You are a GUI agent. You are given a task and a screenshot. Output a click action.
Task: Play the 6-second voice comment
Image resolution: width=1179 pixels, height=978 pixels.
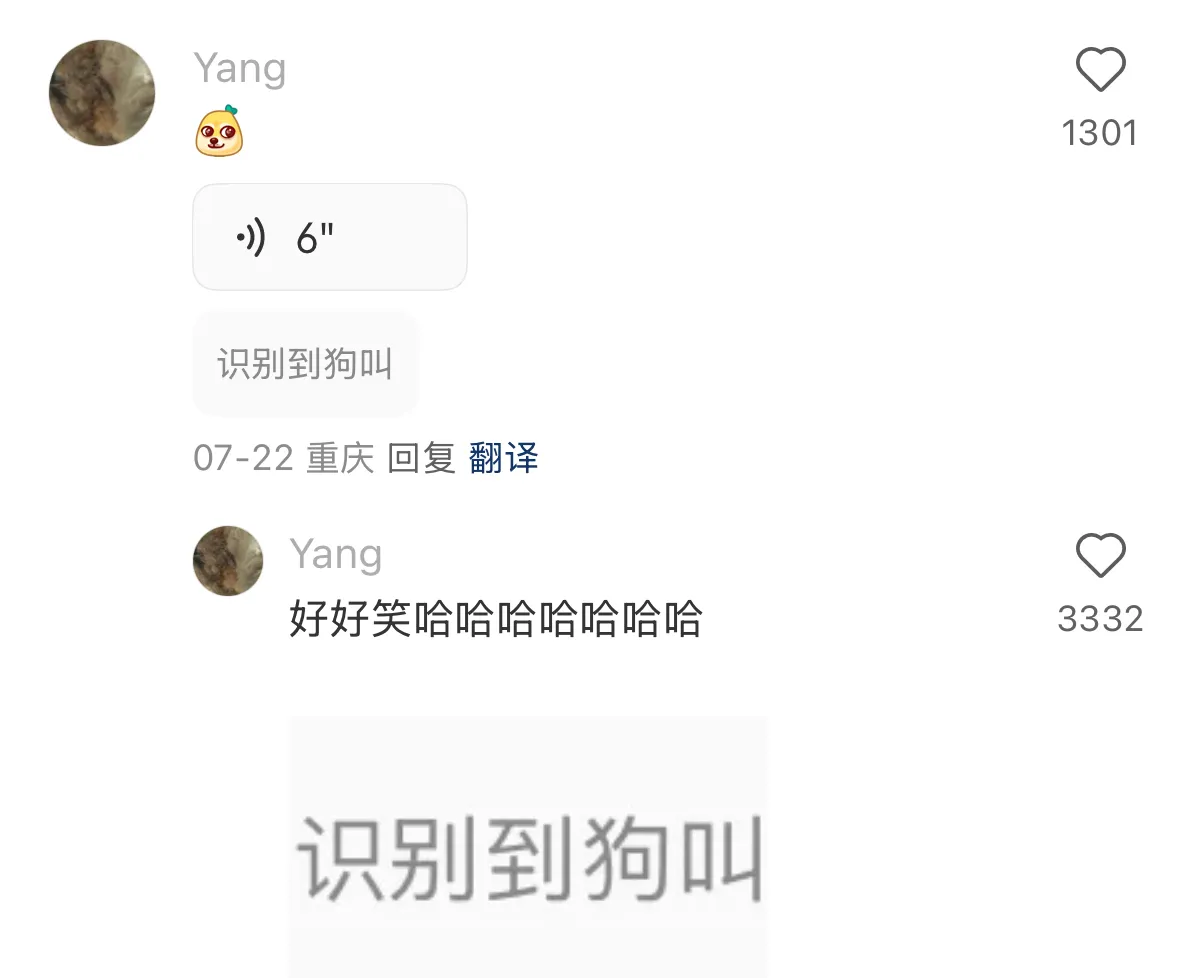[329, 237]
